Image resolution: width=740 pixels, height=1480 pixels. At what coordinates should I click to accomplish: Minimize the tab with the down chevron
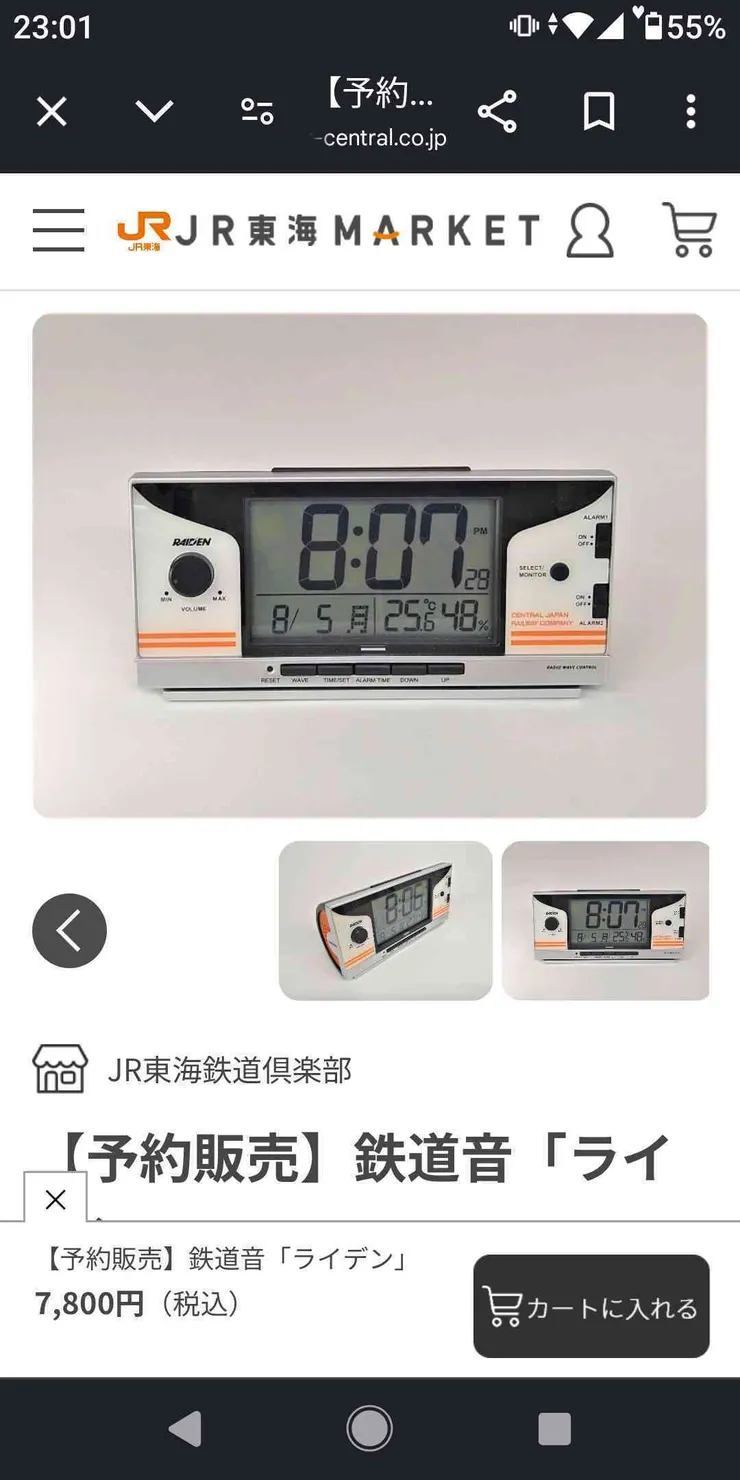154,112
